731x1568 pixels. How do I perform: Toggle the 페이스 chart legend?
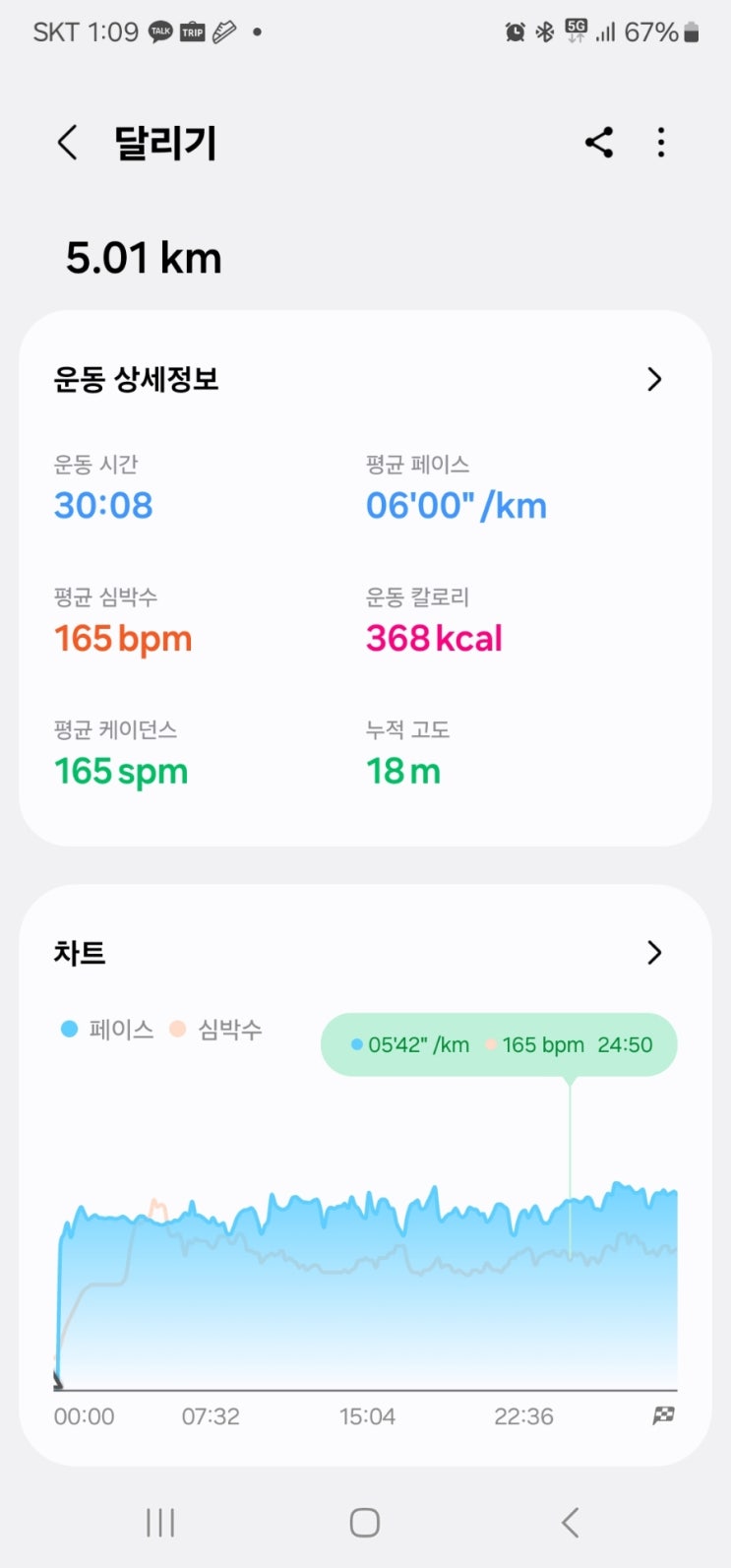107,1031
